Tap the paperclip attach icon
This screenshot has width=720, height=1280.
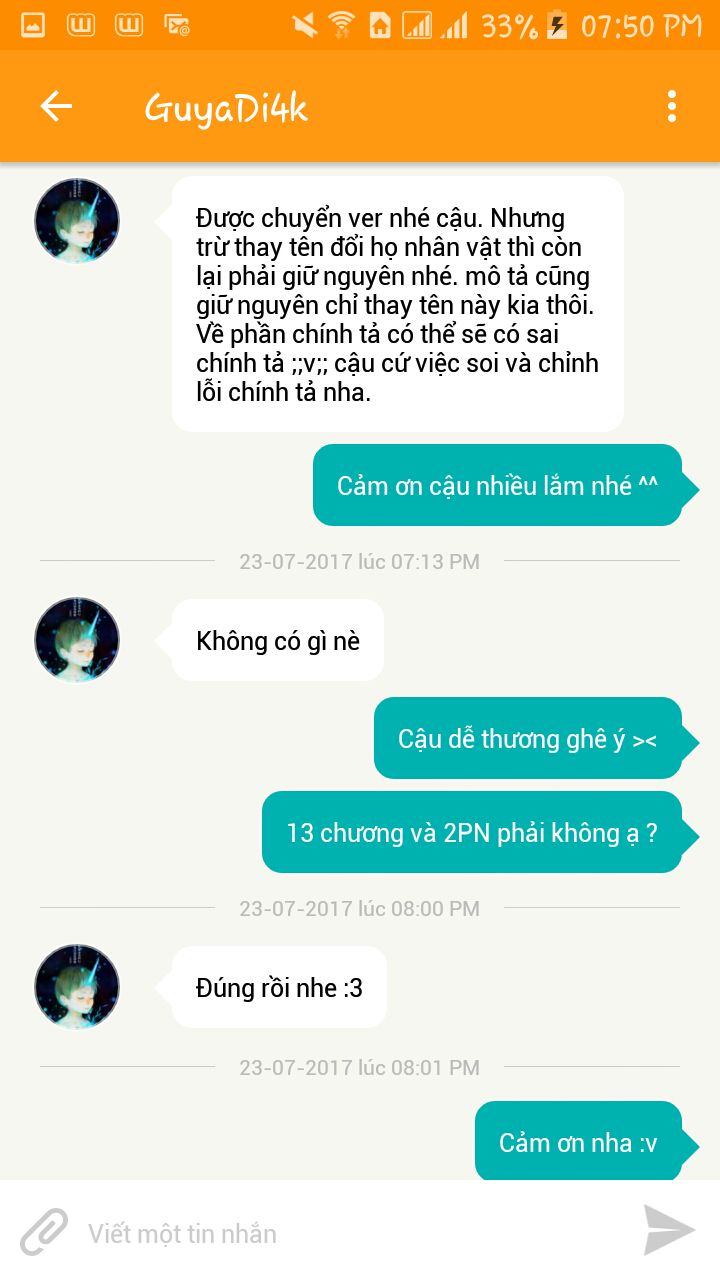(x=44, y=1232)
